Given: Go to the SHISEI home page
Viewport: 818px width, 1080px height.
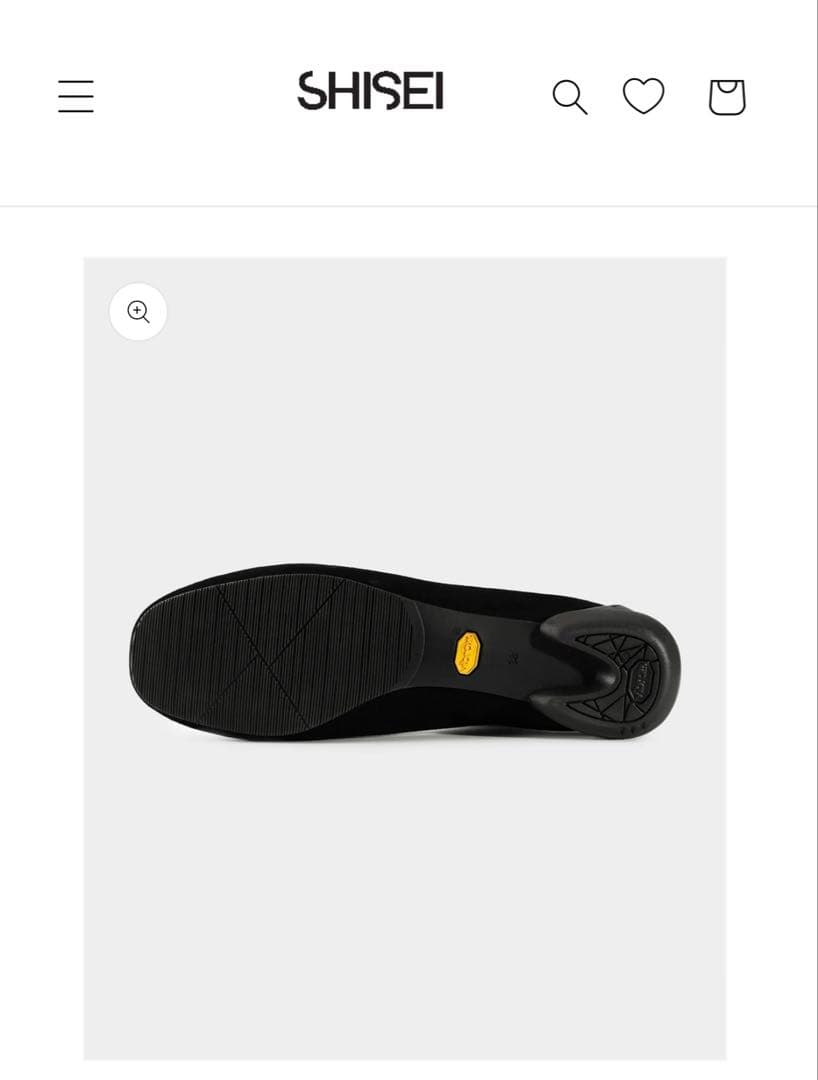Looking at the screenshot, I should tap(370, 91).
